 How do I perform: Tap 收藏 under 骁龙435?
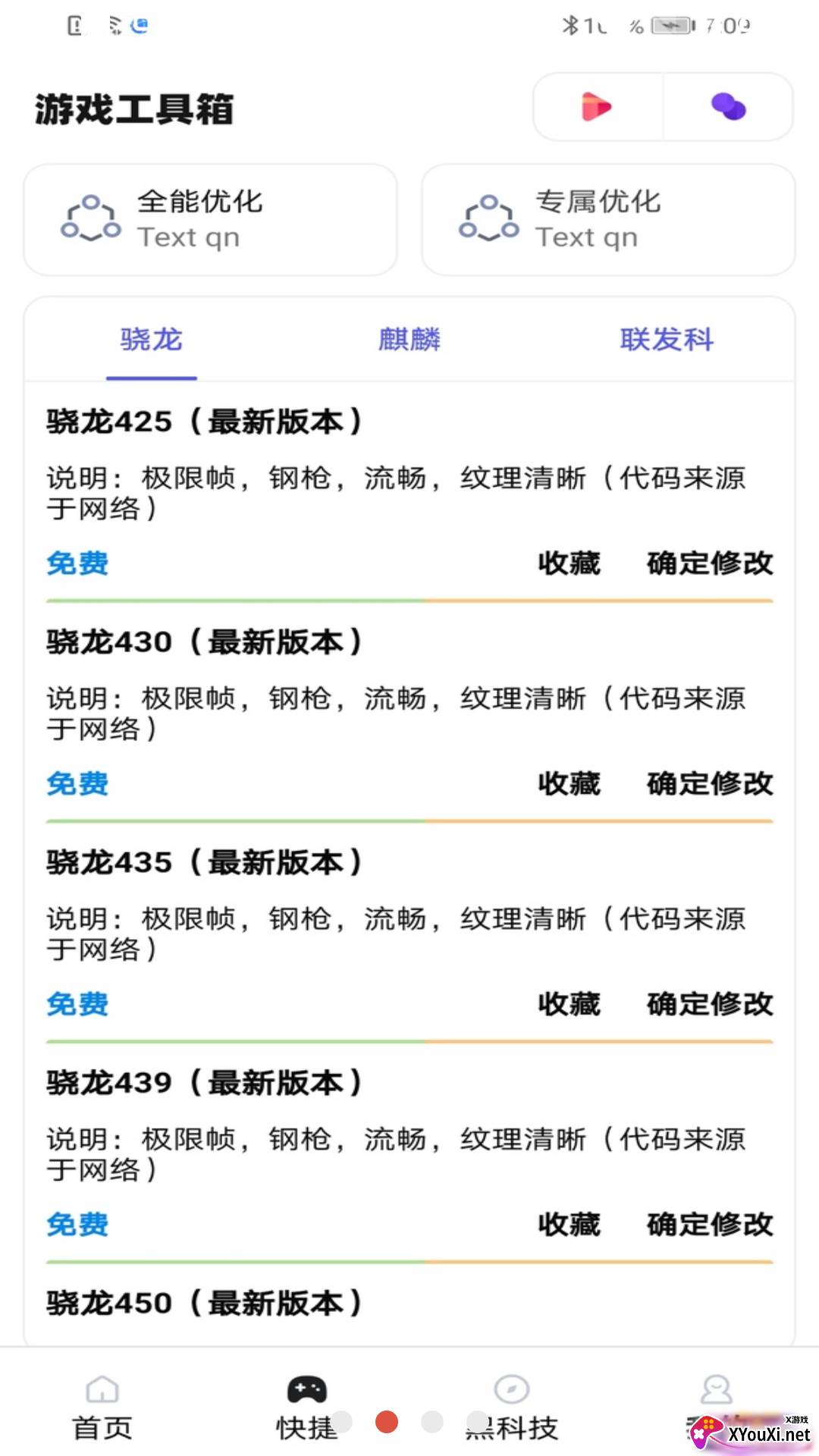(569, 1004)
